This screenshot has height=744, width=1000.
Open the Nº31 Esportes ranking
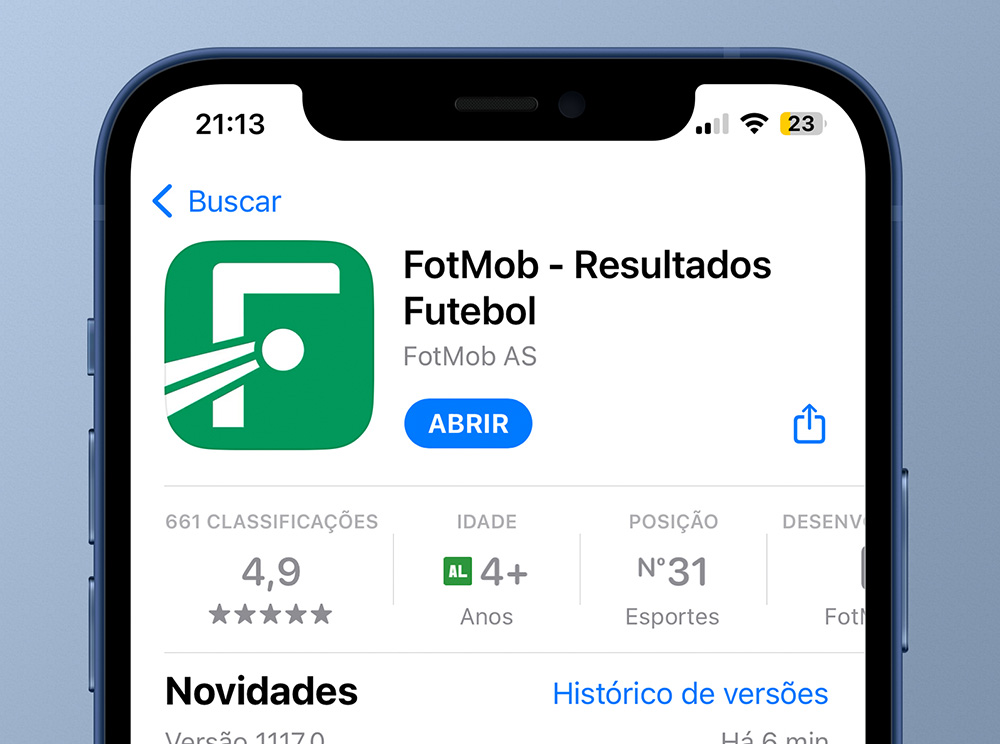pyautogui.click(x=672, y=571)
